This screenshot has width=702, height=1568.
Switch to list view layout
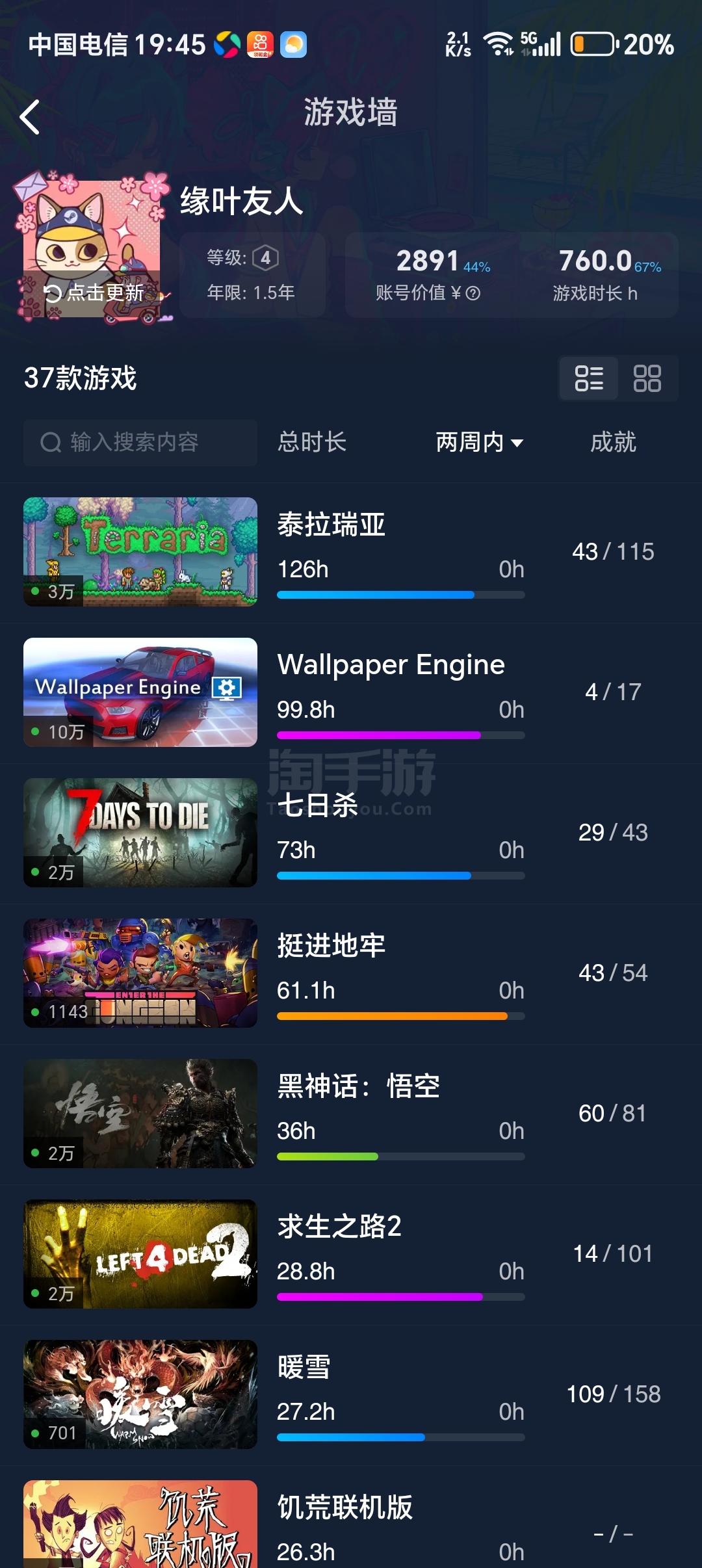click(x=589, y=378)
